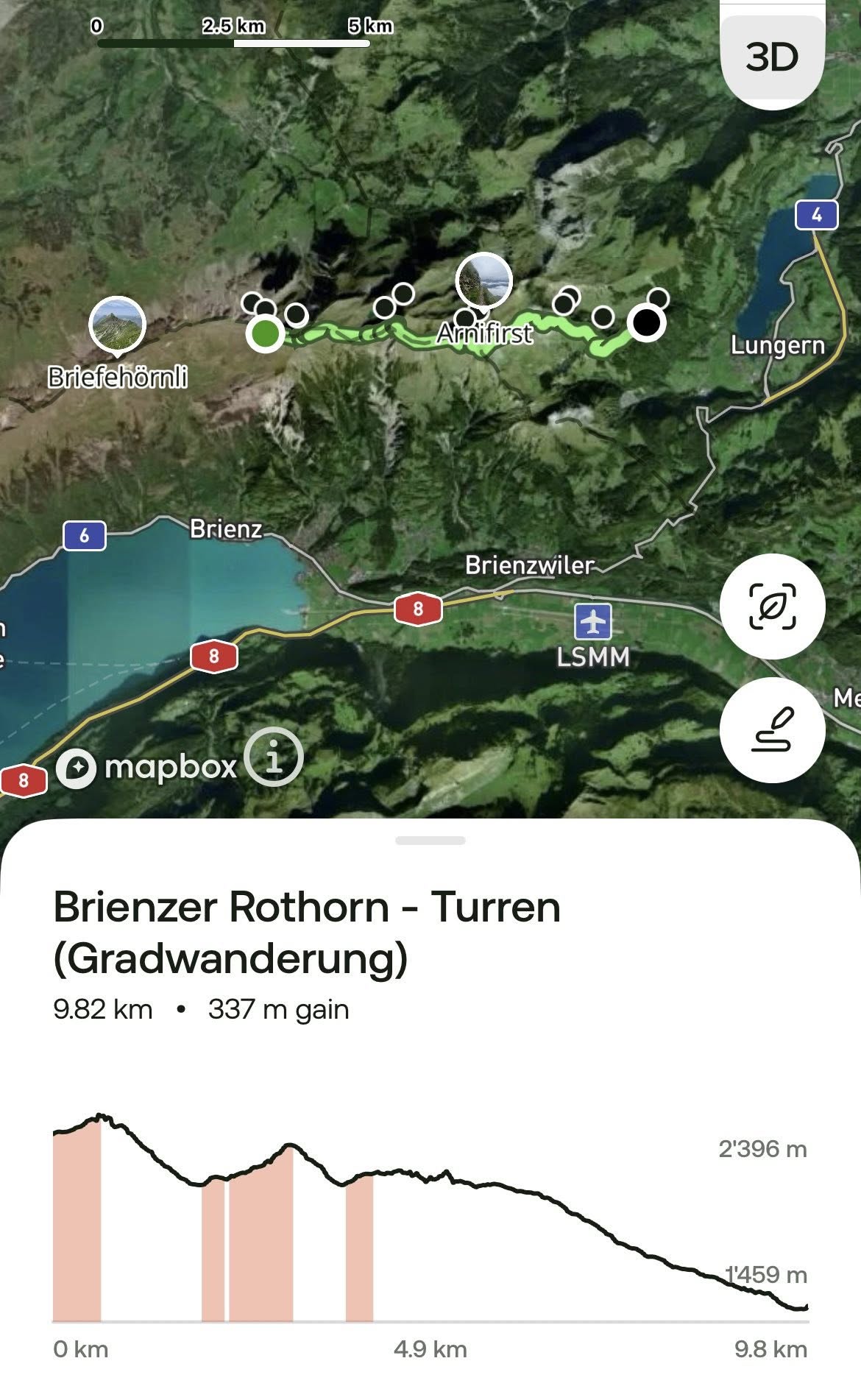This screenshot has width=861, height=1400.
Task: Tap the leaf scan button on the map
Action: pos(772,606)
